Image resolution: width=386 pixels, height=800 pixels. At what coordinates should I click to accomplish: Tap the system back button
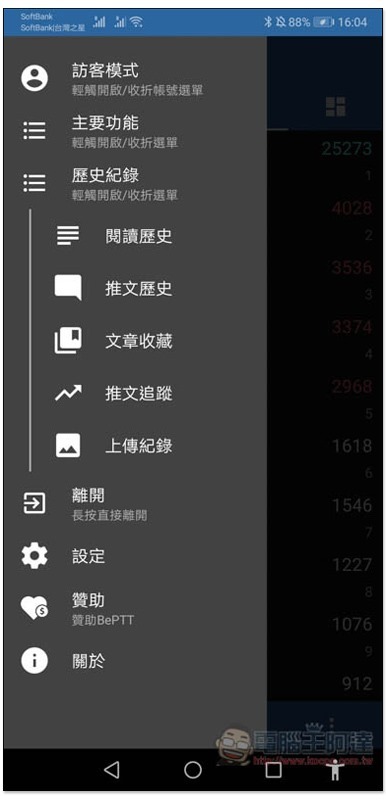point(112,769)
